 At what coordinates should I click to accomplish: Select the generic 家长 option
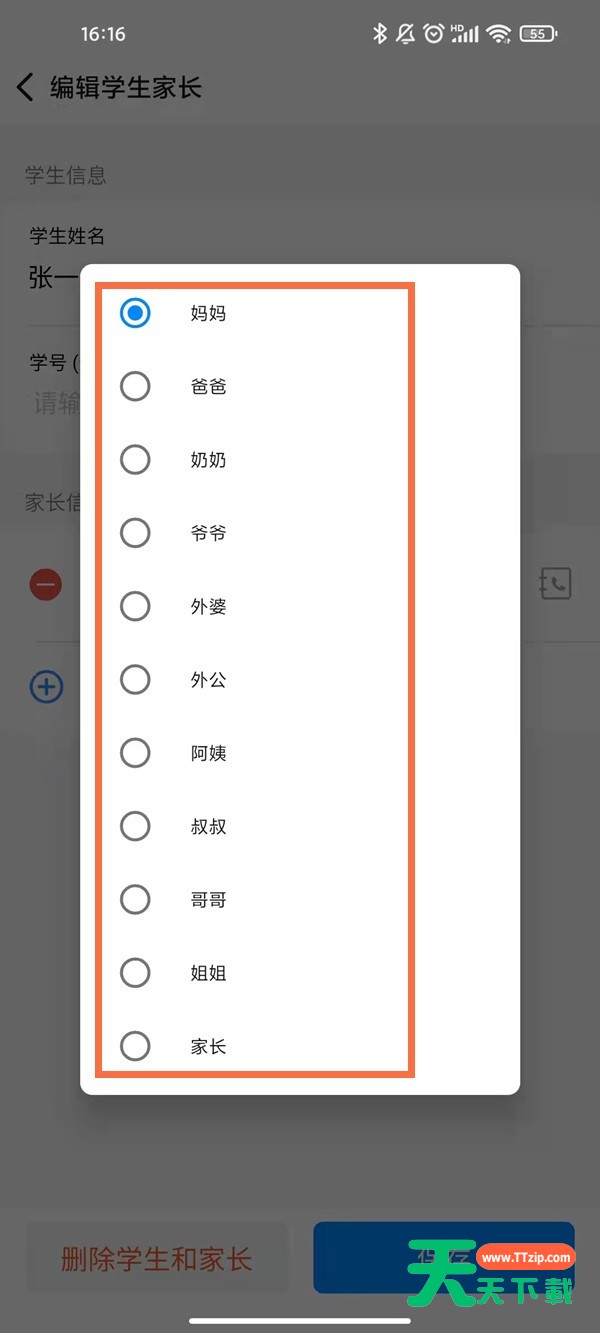(135, 1046)
